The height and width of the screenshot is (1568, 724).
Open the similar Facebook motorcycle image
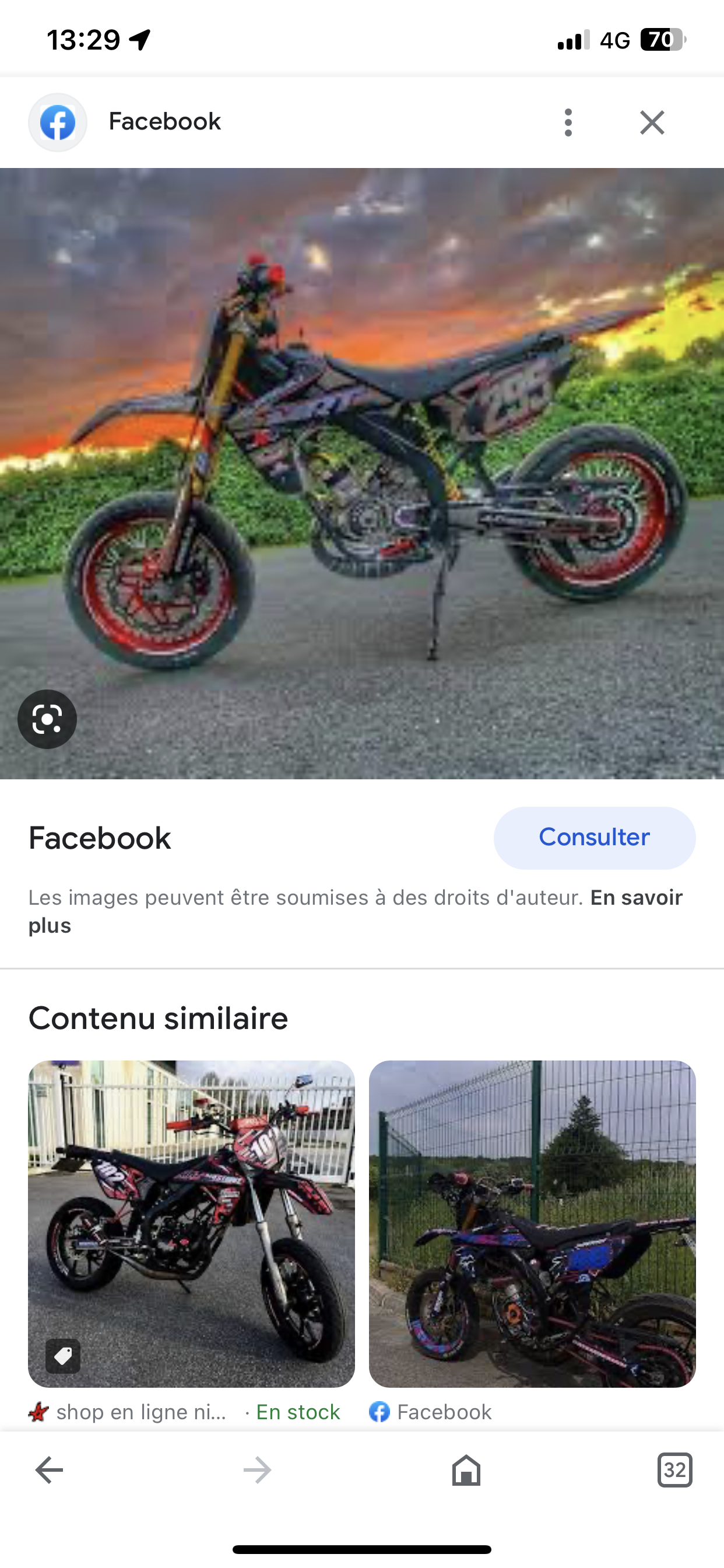click(x=532, y=1223)
